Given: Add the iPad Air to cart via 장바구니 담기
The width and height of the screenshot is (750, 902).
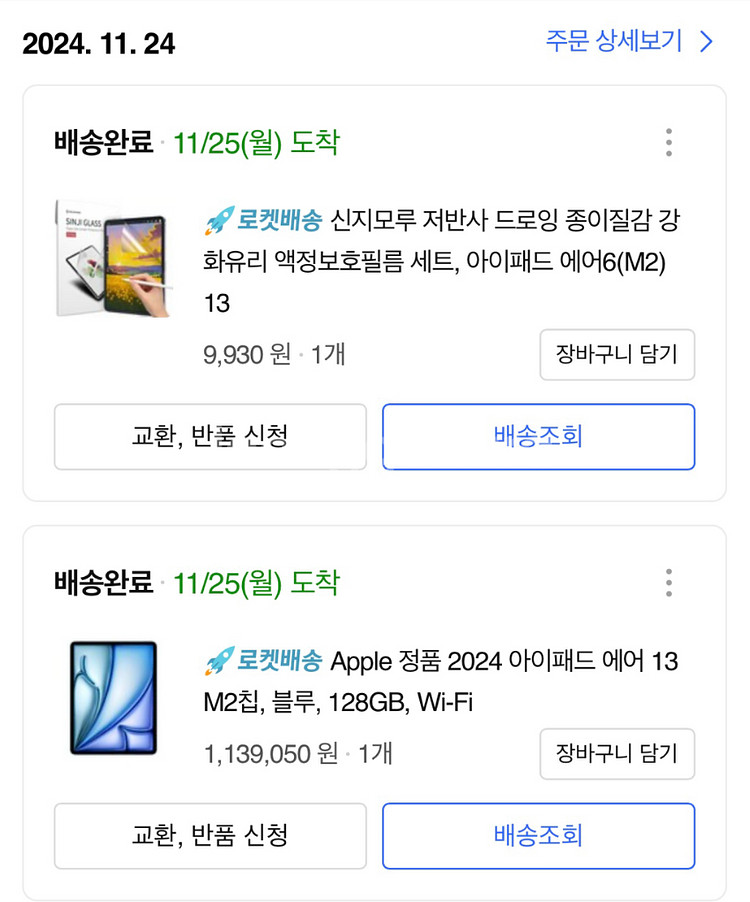Looking at the screenshot, I should 616,755.
